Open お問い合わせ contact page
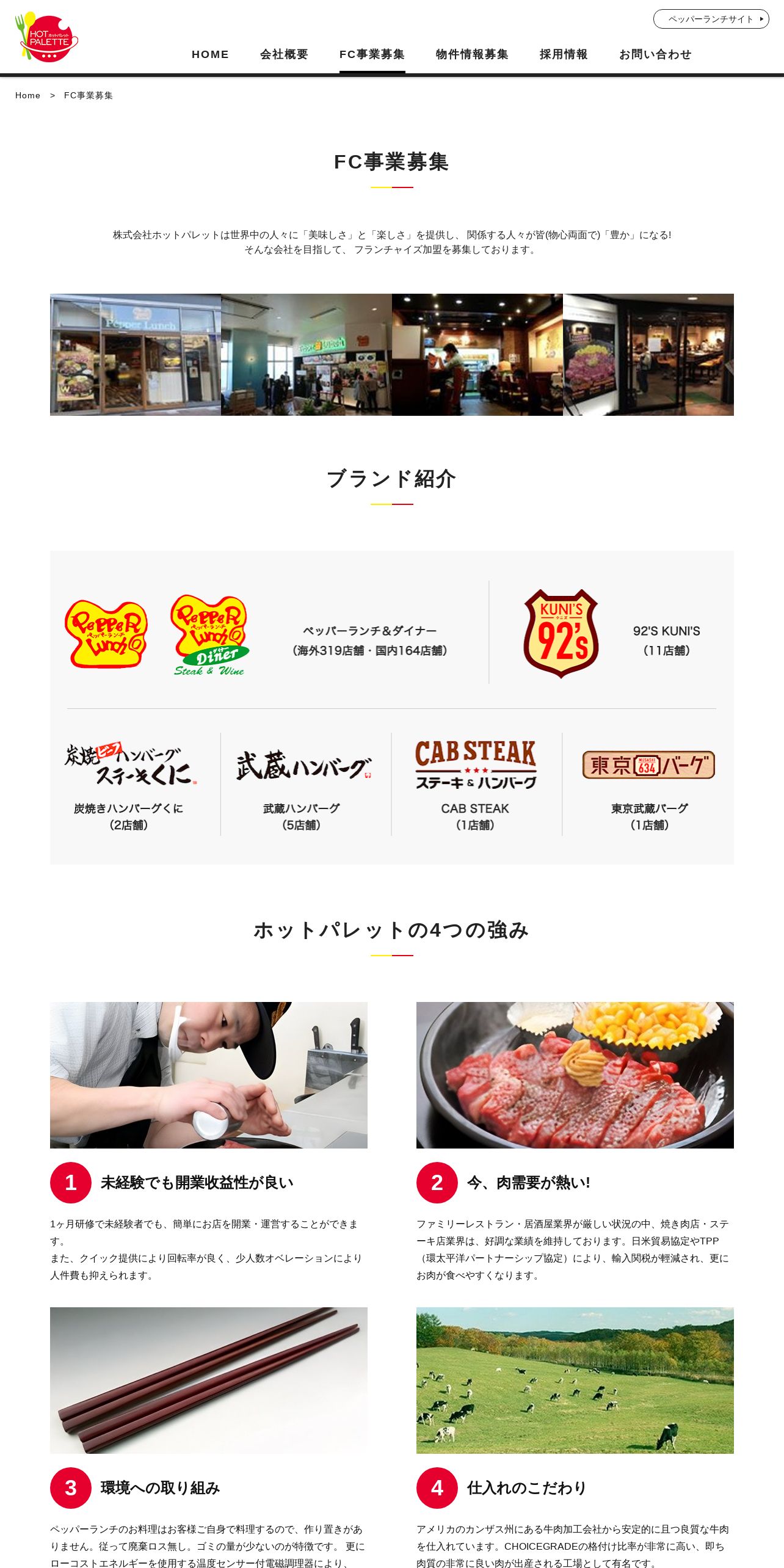This screenshot has width=784, height=1568. pos(655,54)
